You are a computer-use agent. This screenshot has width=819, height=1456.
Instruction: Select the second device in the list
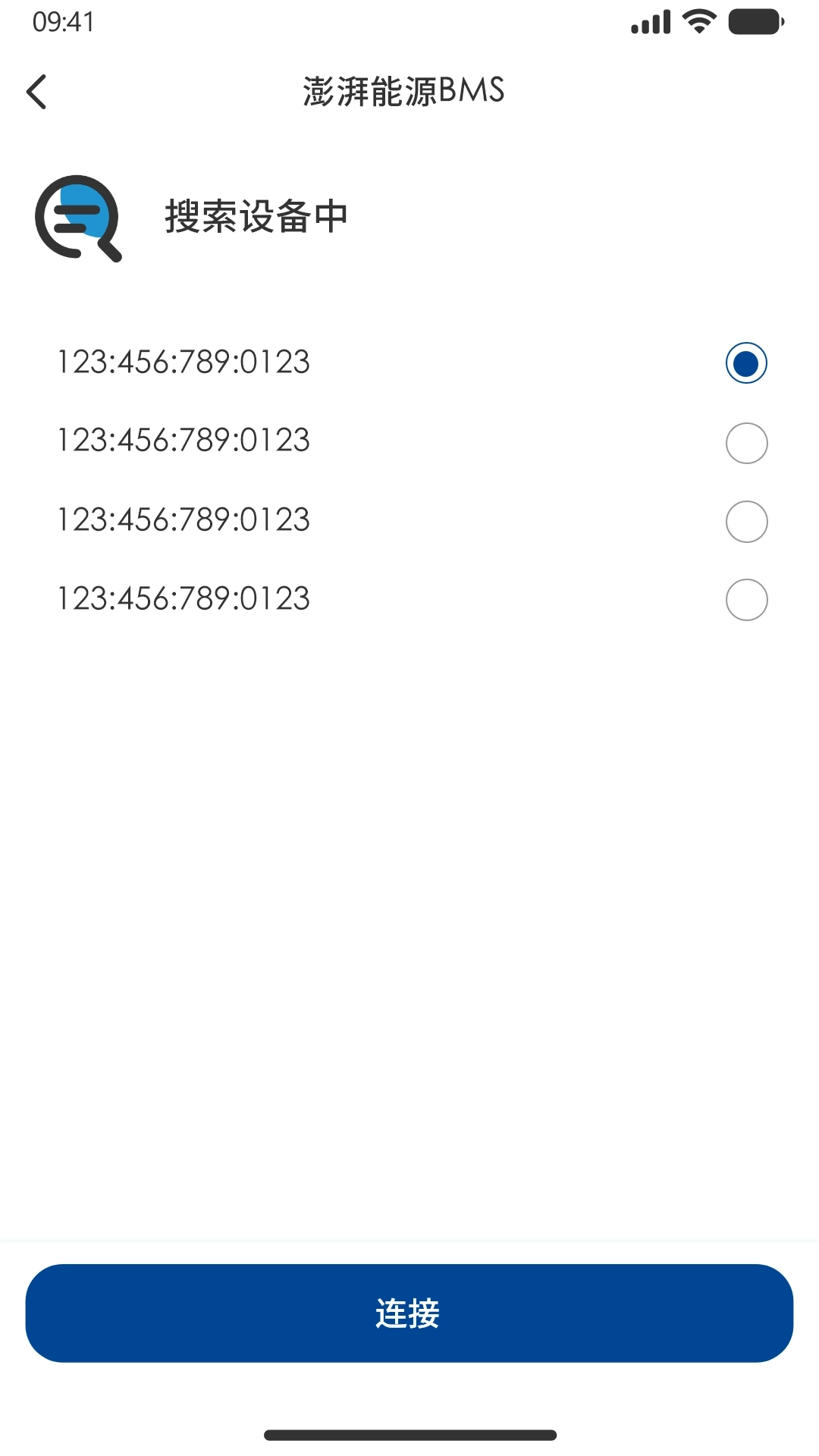coord(746,443)
